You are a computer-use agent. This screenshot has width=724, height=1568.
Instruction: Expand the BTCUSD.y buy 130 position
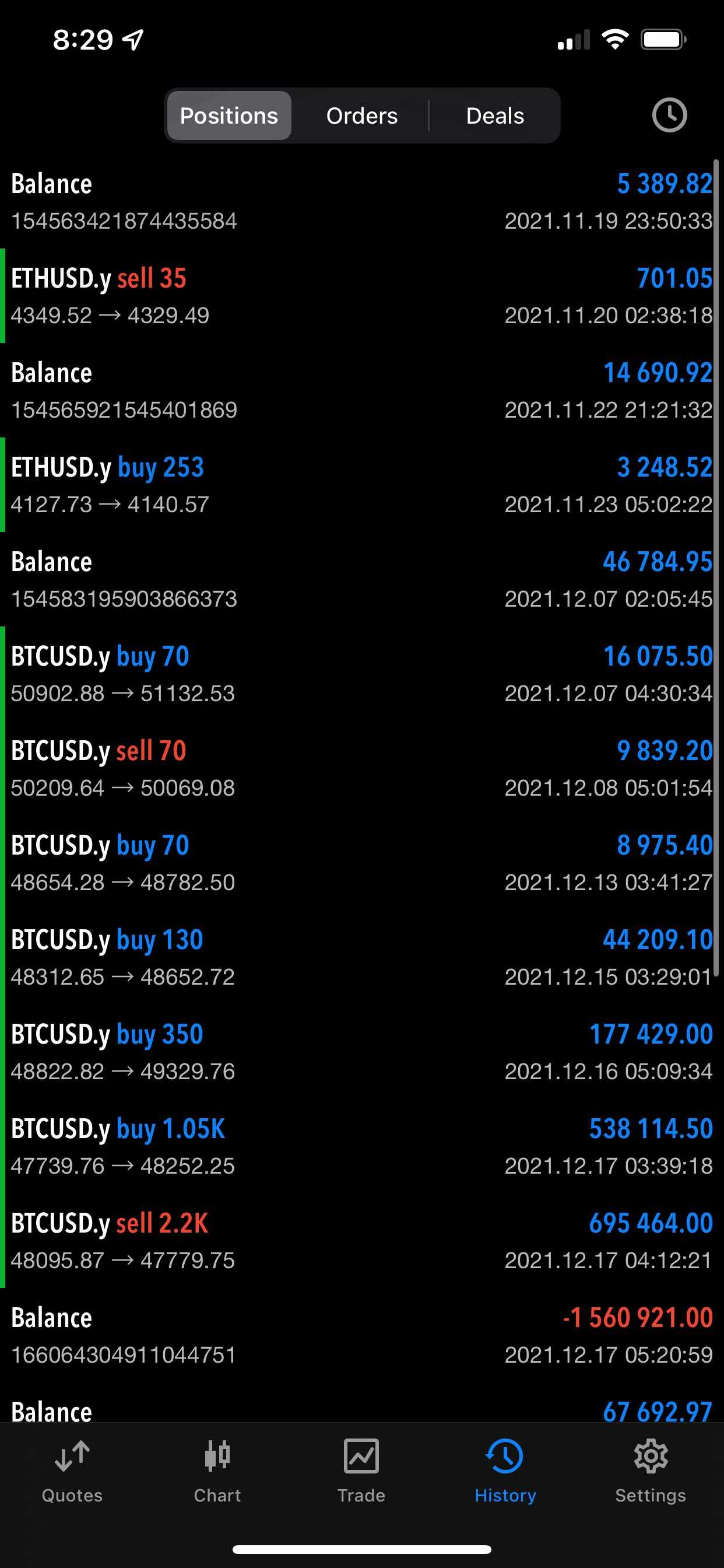(361, 957)
